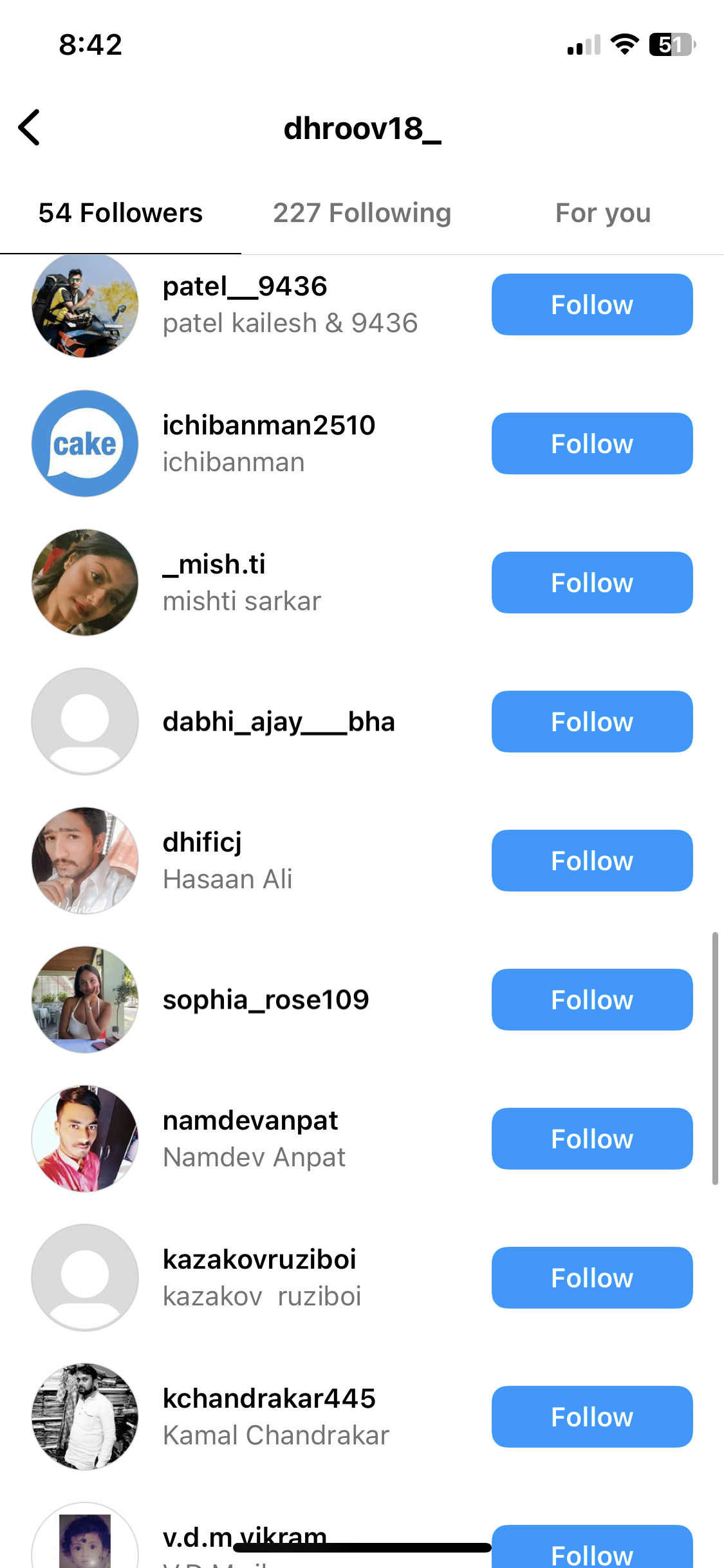View sophia_rose109's profile
The width and height of the screenshot is (724, 1568).
coord(265,1000)
